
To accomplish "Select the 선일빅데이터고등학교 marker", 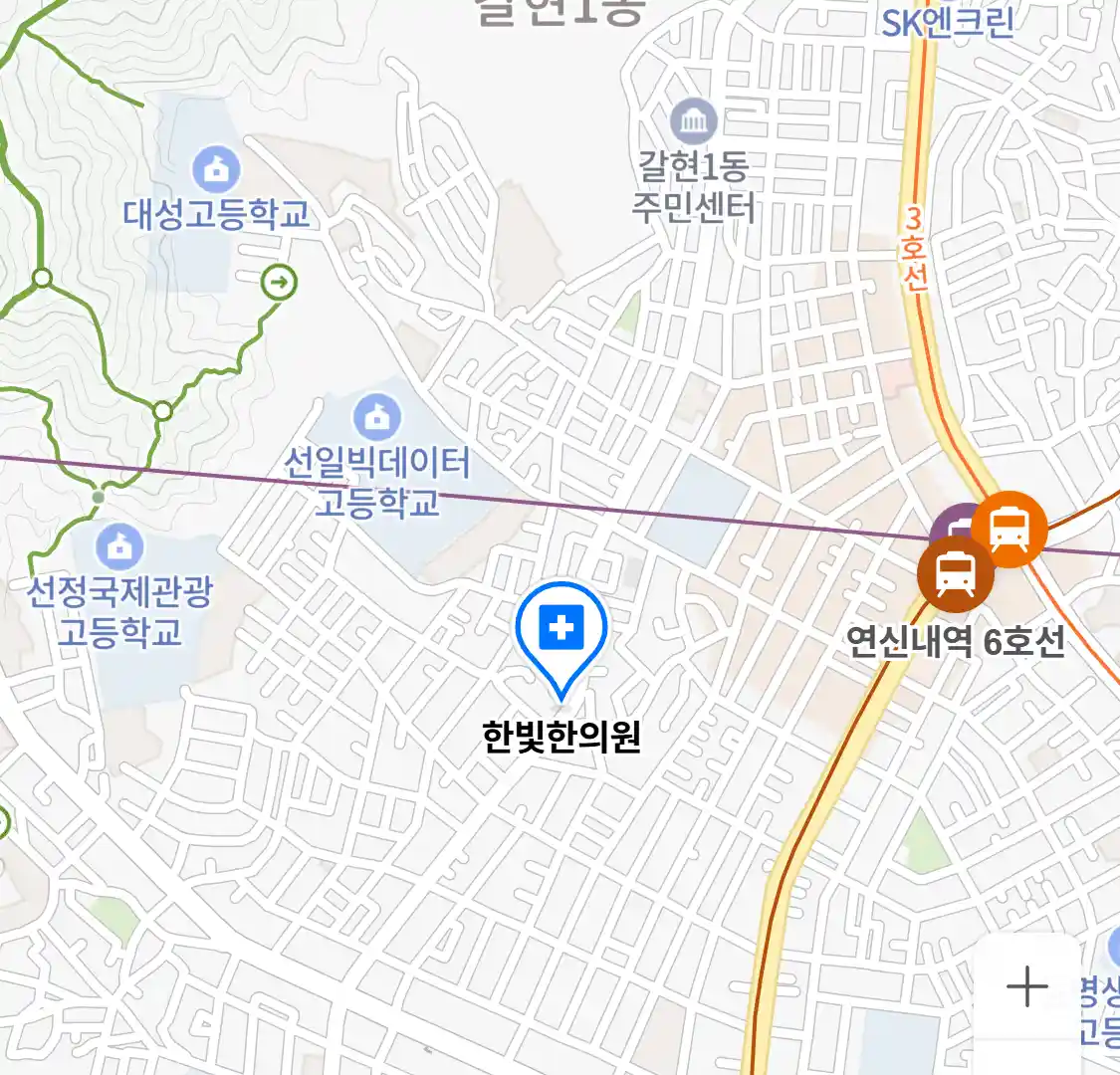I will tap(377, 417).
